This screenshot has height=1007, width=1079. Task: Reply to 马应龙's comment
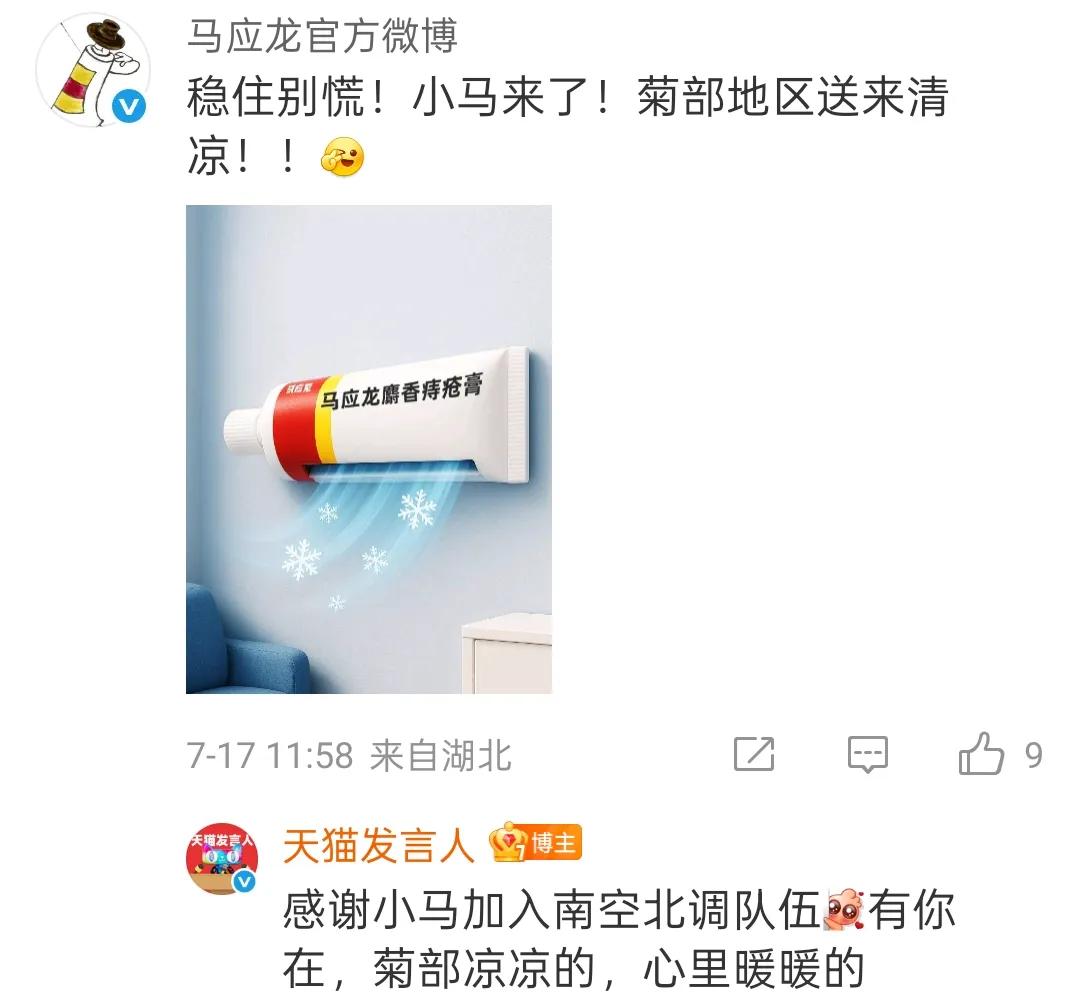867,754
